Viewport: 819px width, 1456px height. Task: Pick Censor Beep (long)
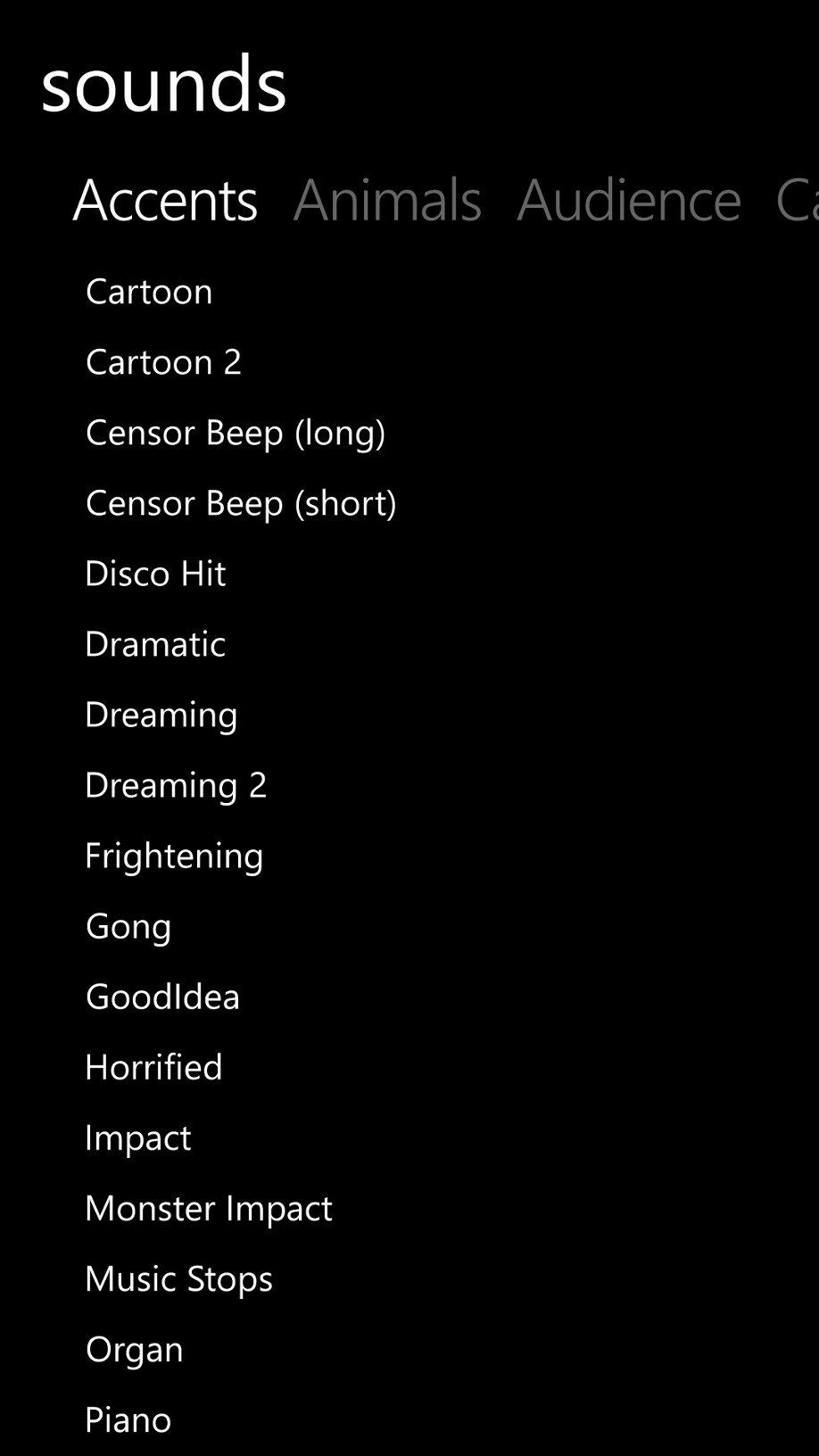[x=235, y=433]
